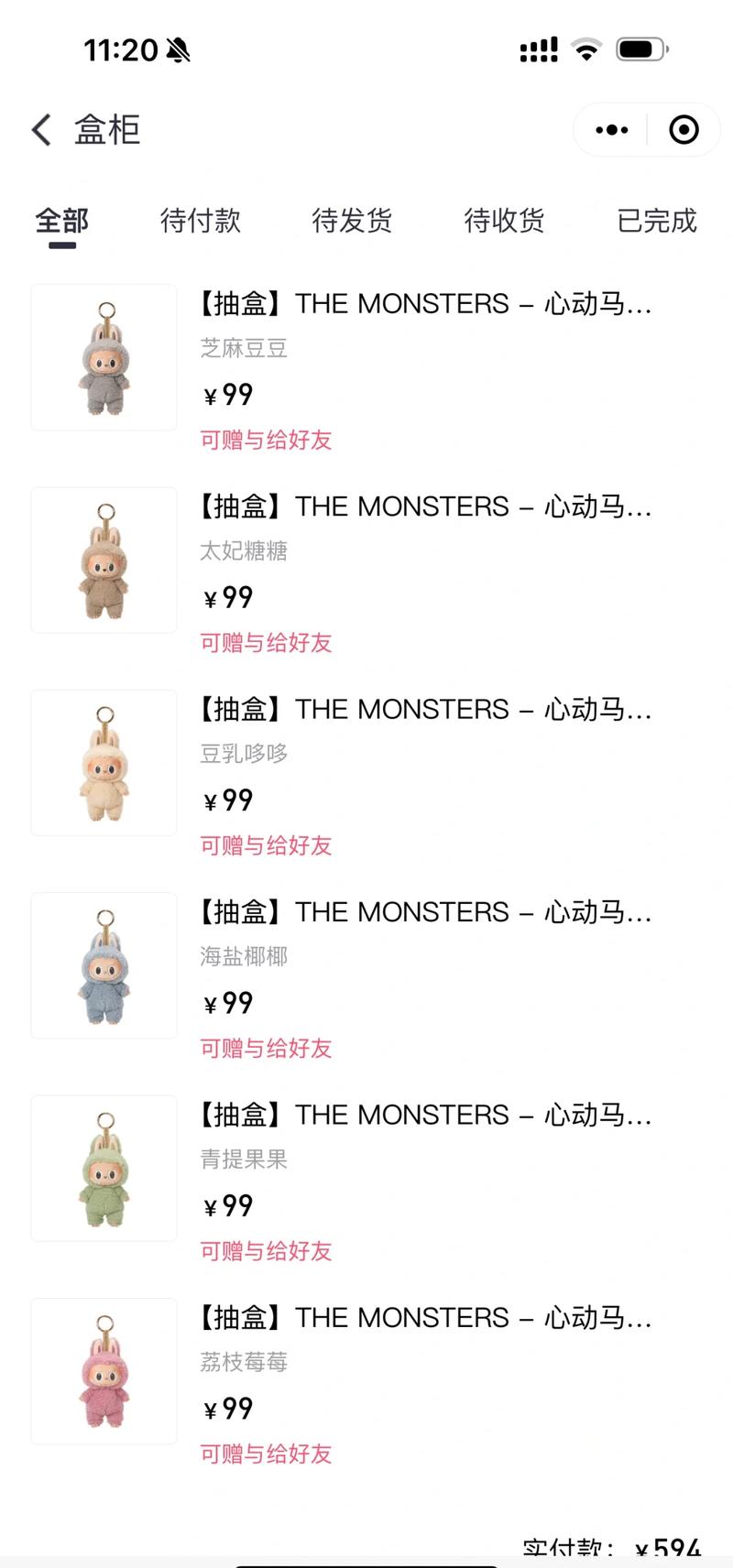Viewport: 733px width, 1568px height.
Task: Open the 太妃糖糖 item image
Action: 104,560
